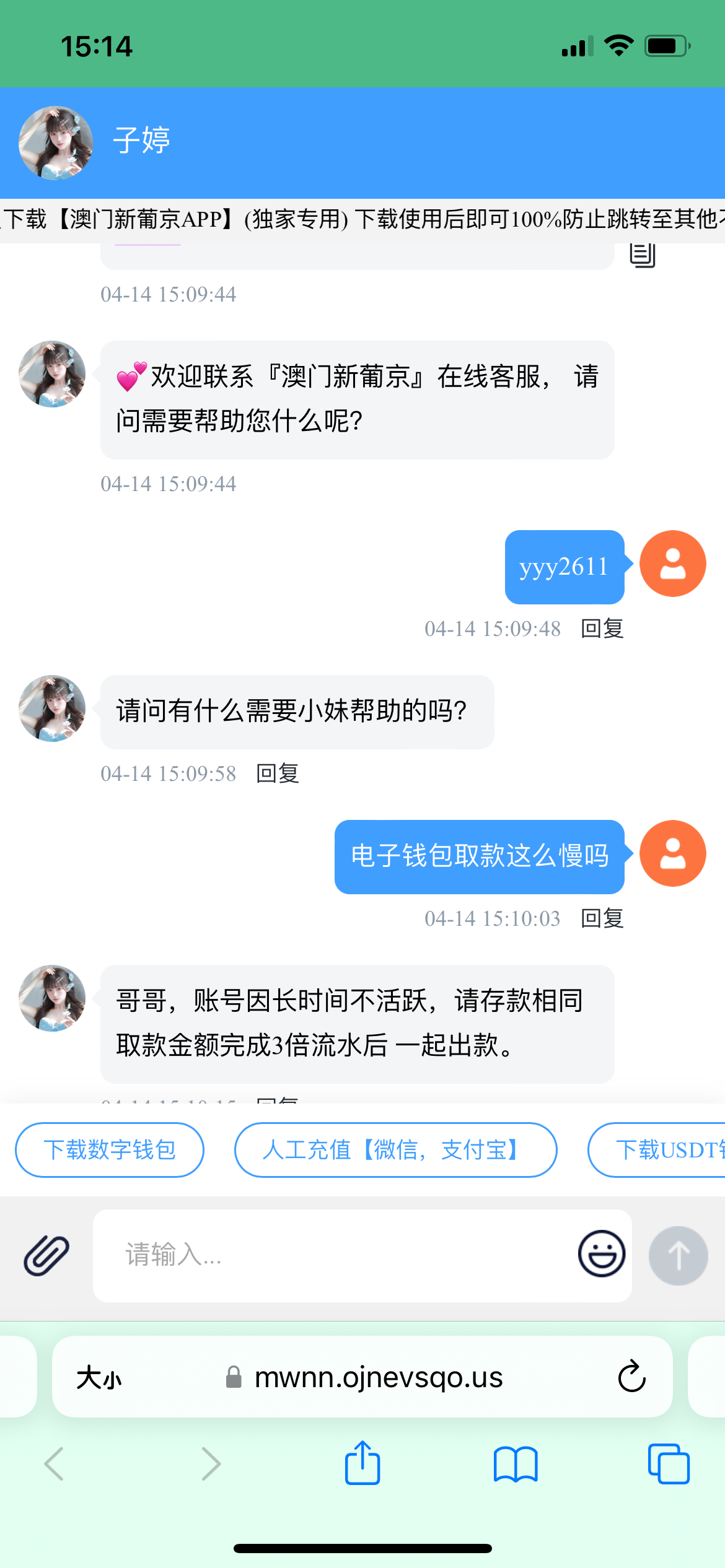Image resolution: width=725 pixels, height=1568 pixels.
Task: Open Safari tab switcher icon
Action: coord(668,1463)
